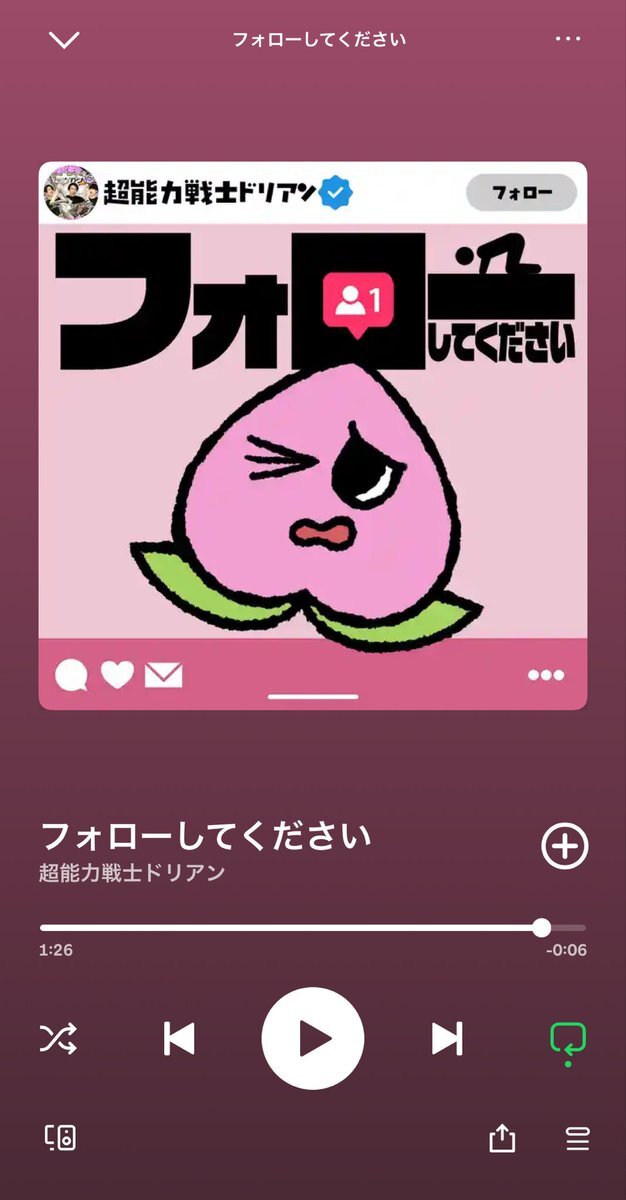Open the play queue
This screenshot has height=1200, width=626.
tap(577, 1137)
